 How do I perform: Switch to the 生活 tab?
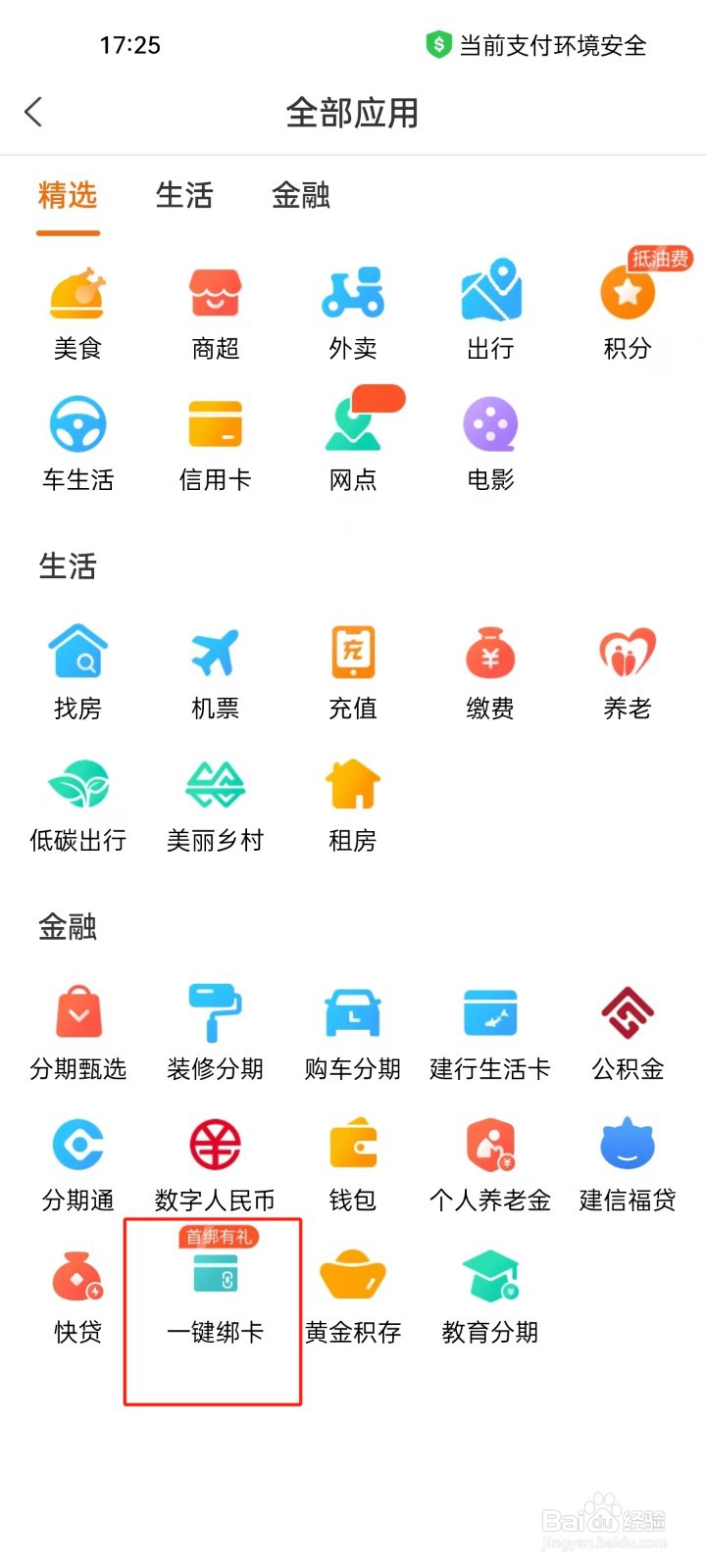(184, 196)
